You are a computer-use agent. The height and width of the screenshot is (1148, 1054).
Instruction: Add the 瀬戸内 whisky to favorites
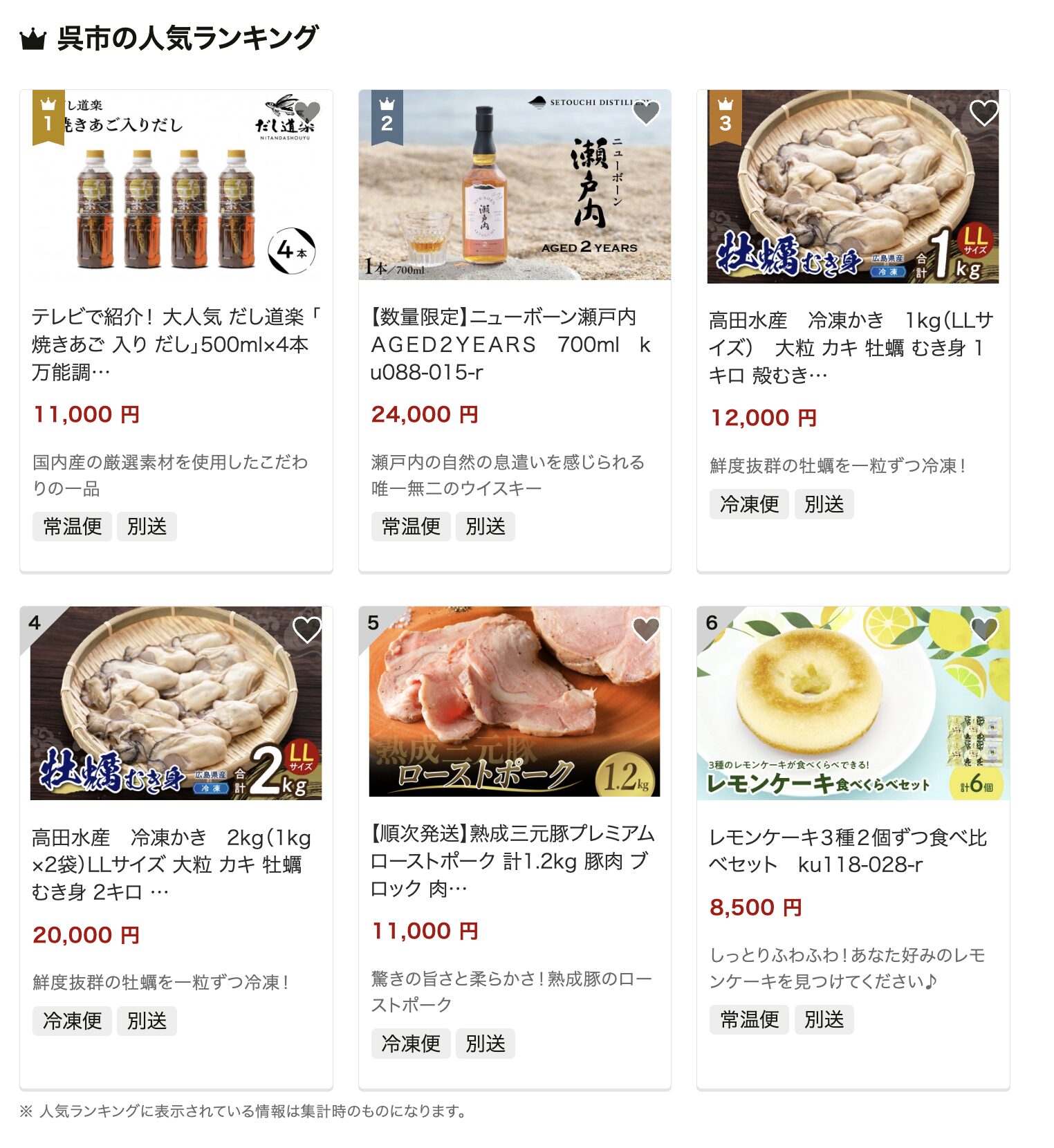coord(646,112)
